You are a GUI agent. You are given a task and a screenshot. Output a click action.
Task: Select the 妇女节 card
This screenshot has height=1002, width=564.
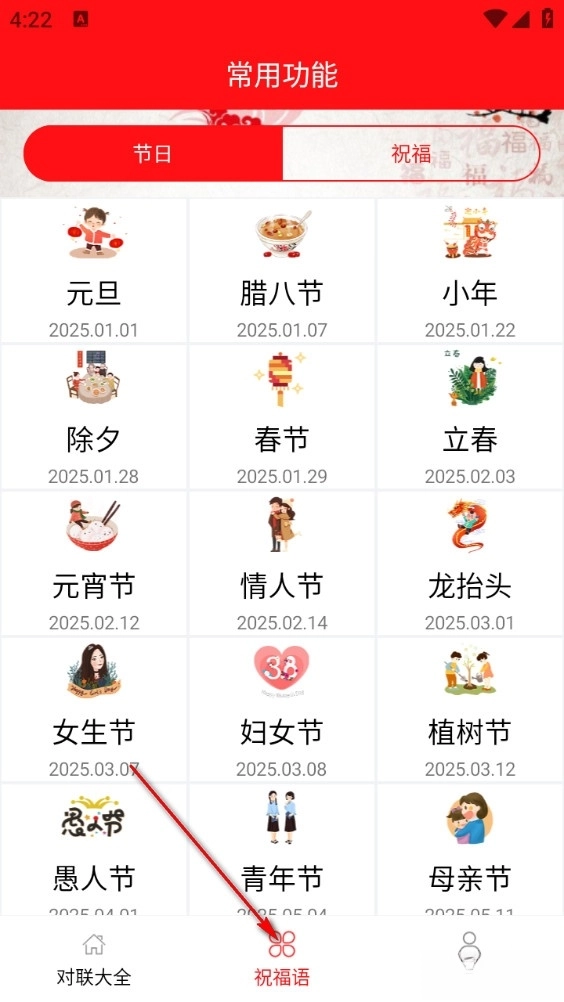click(x=282, y=709)
